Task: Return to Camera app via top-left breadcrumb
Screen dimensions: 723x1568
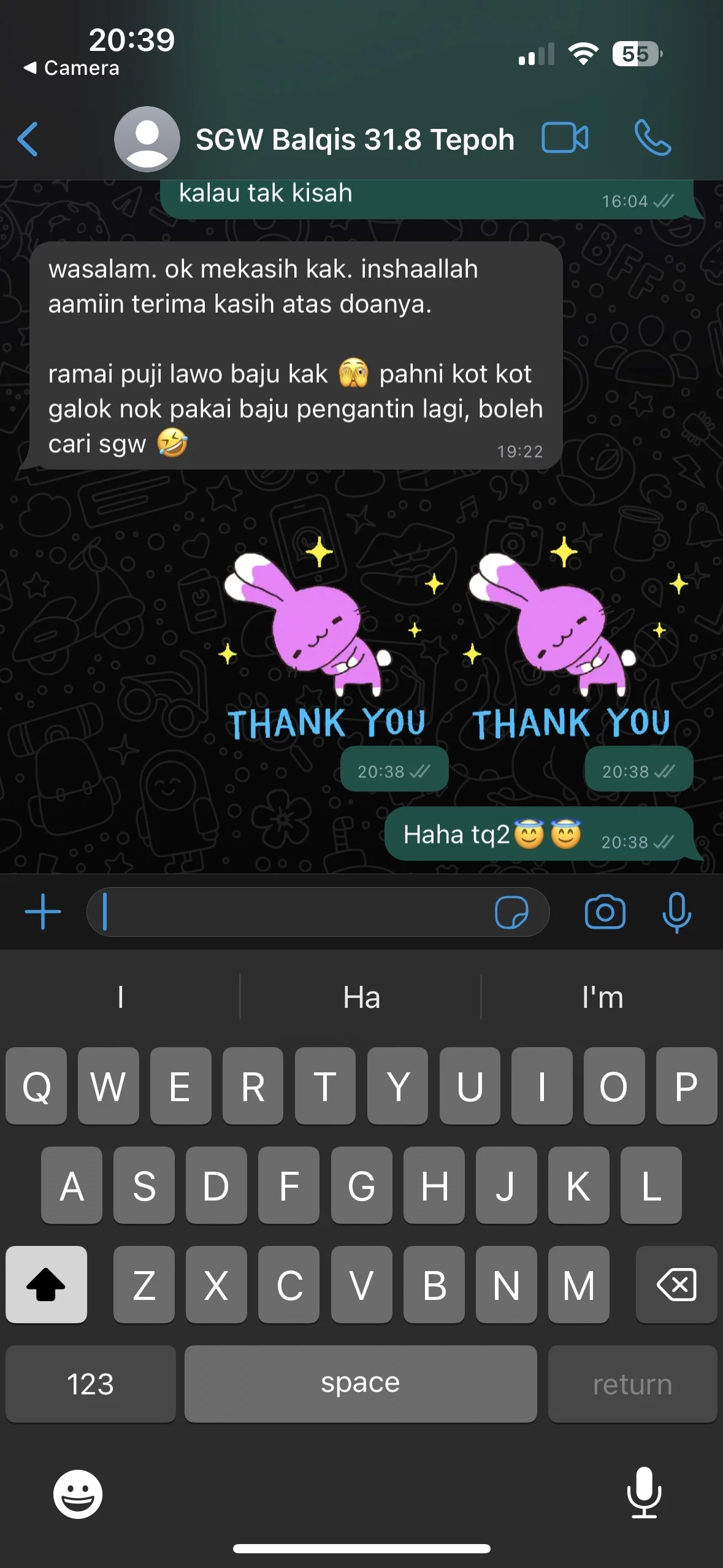Action: tap(72, 68)
